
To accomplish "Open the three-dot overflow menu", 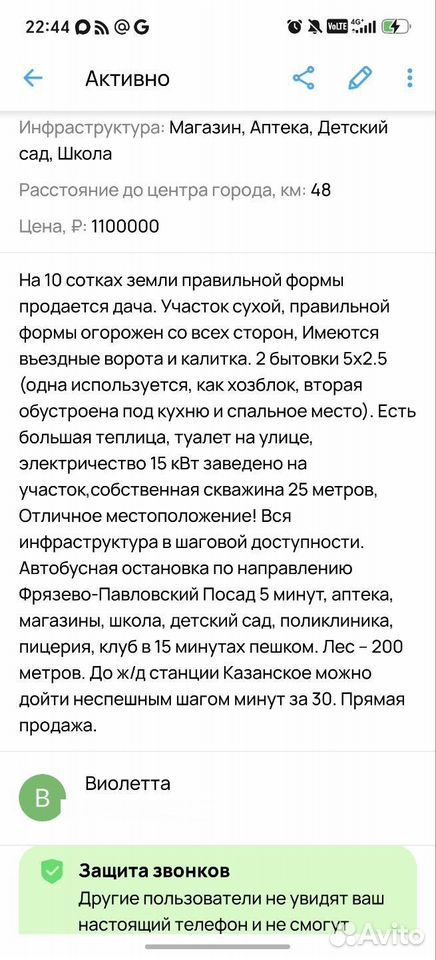I will tap(410, 78).
